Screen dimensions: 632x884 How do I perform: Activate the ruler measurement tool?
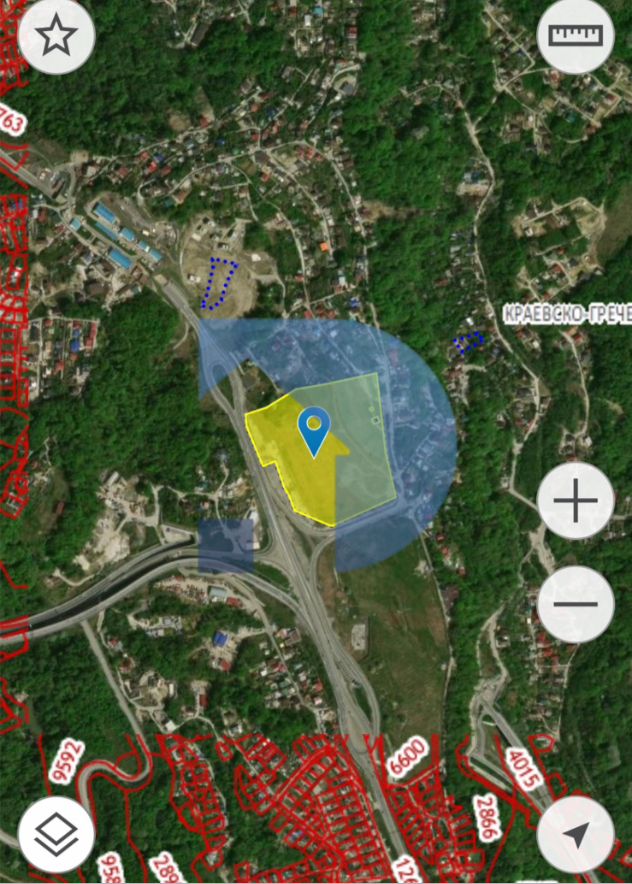(x=576, y=37)
